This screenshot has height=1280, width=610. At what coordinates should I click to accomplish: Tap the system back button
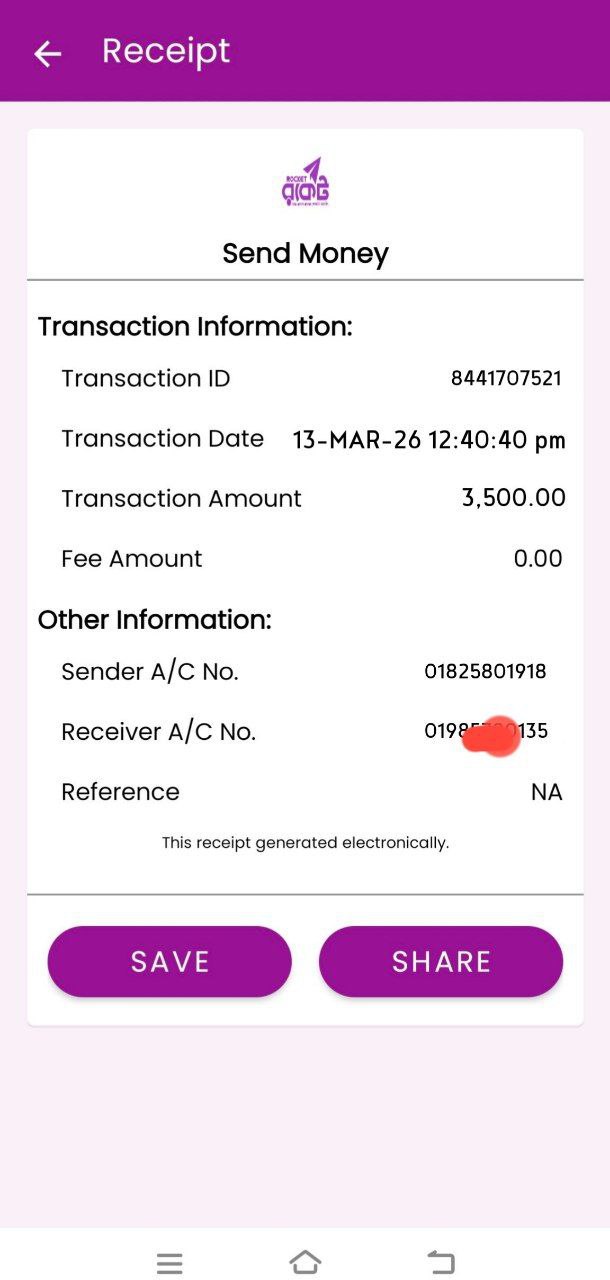[x=441, y=1263]
